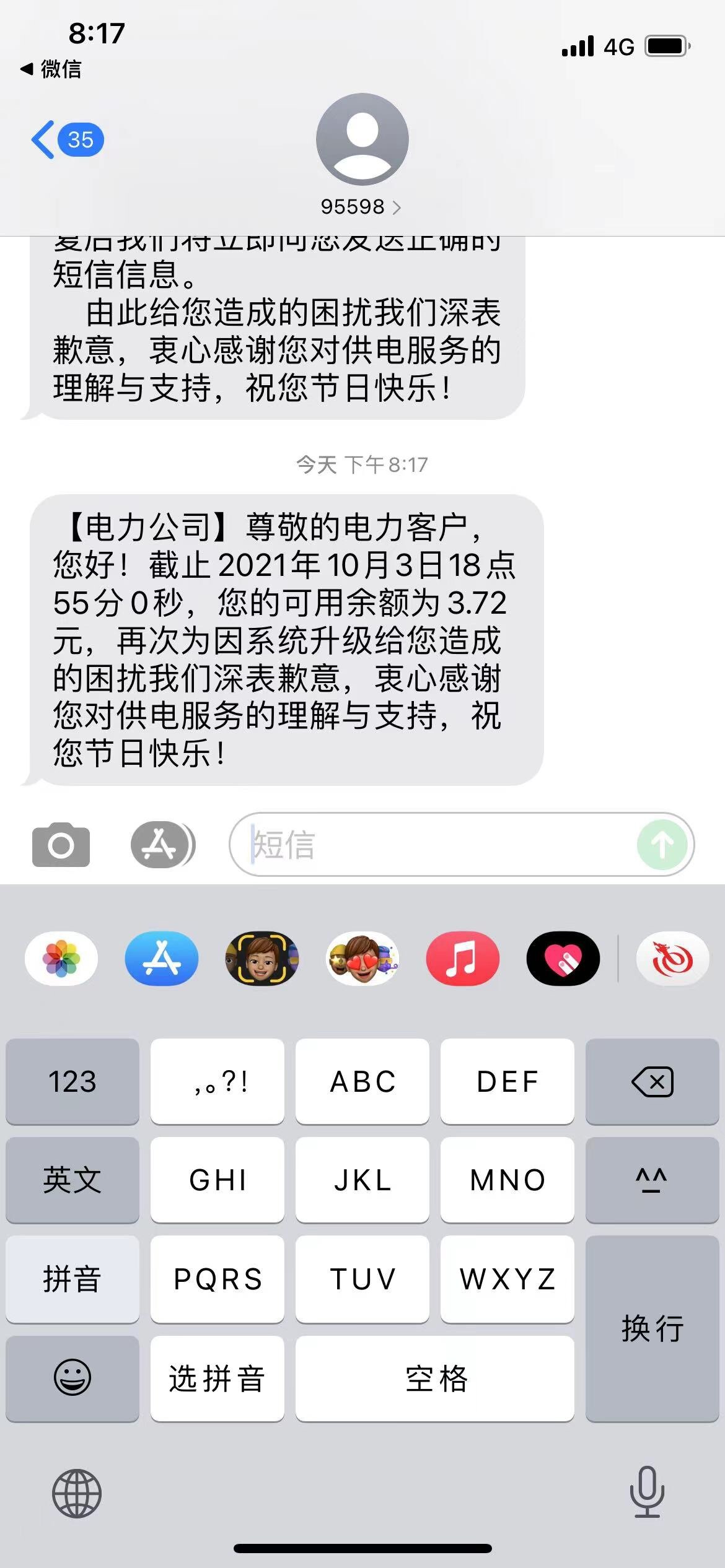725x1568 pixels.
Task: Send the message with the arrow button
Action: (662, 845)
